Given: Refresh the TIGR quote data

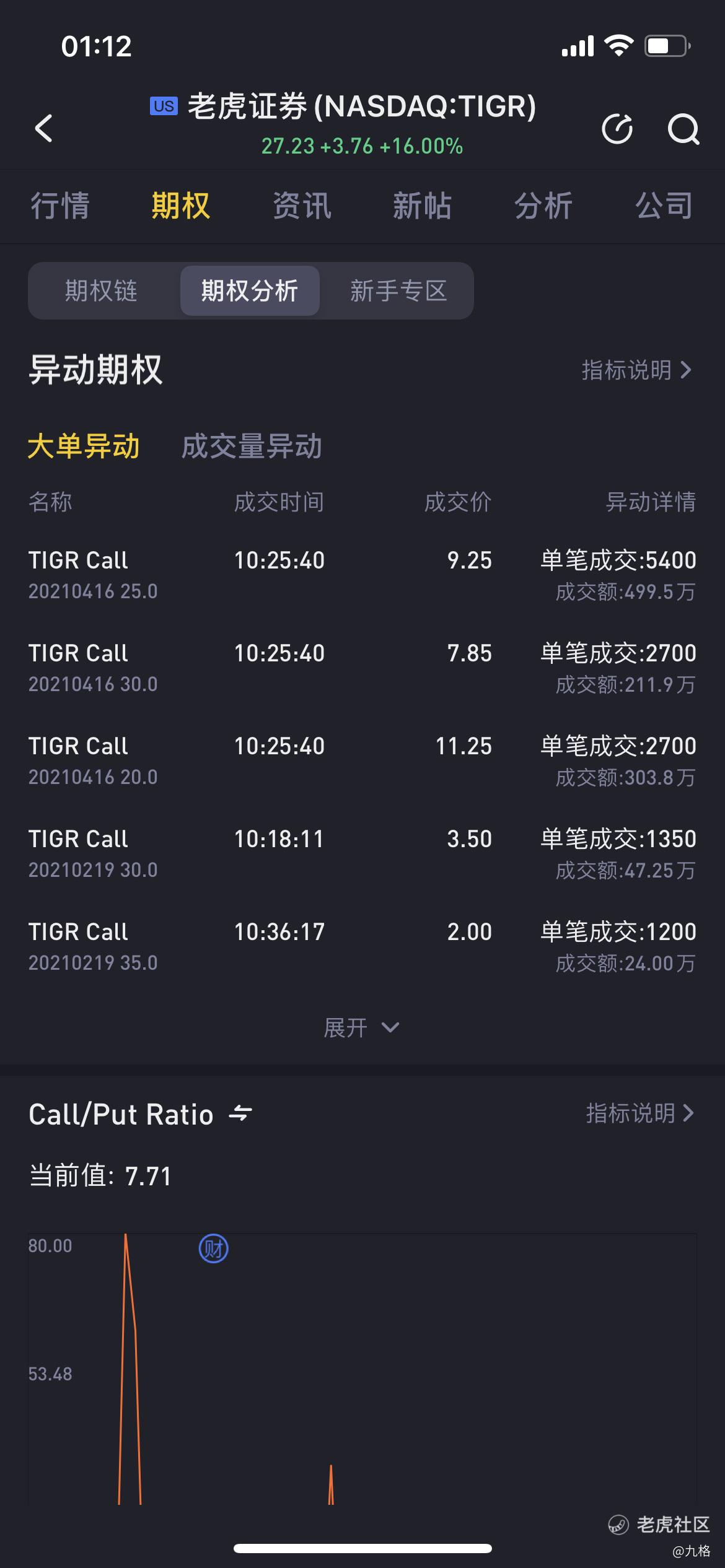Looking at the screenshot, I should pyautogui.click(x=617, y=129).
